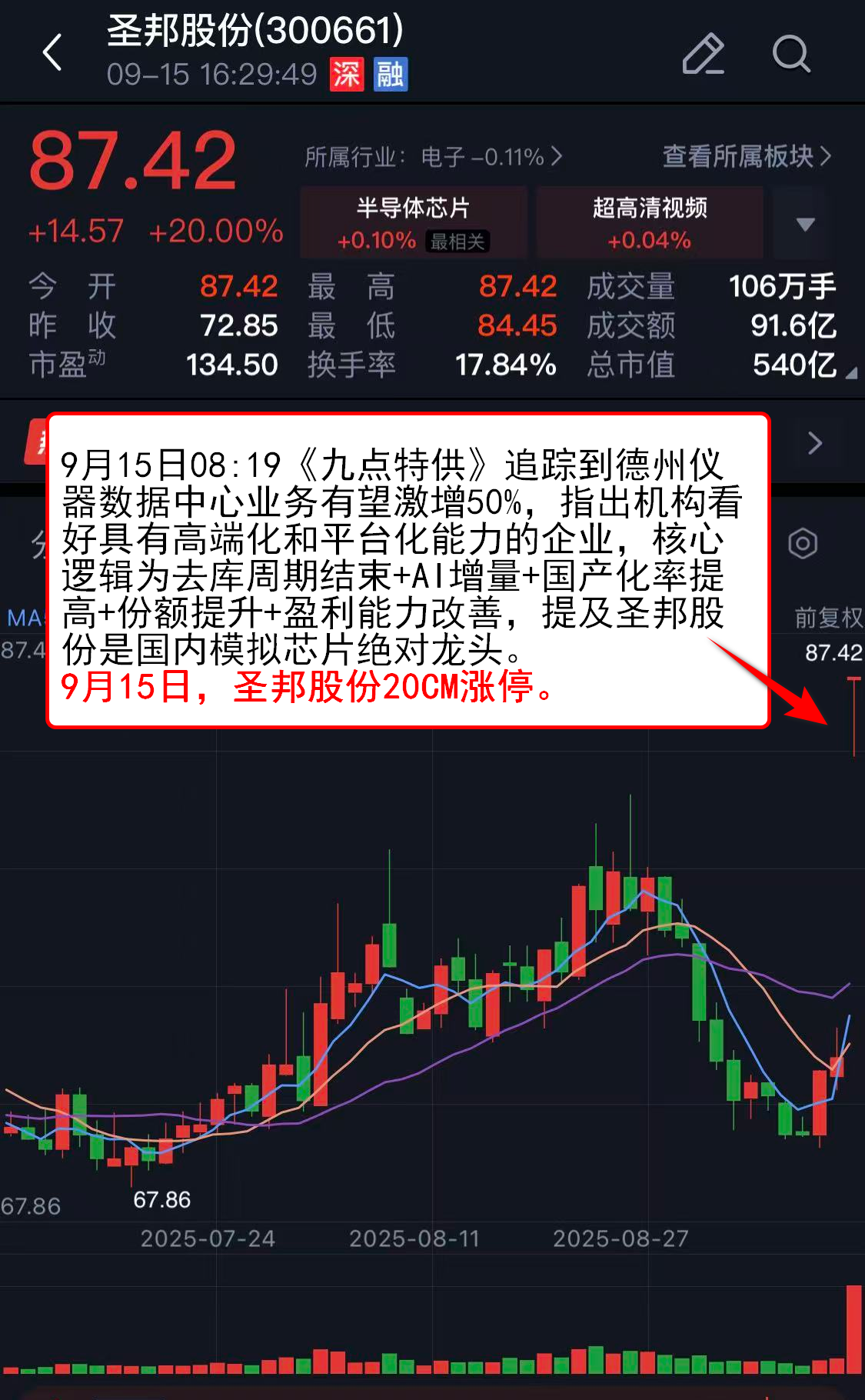Go back using the top-left arrow

point(52,53)
